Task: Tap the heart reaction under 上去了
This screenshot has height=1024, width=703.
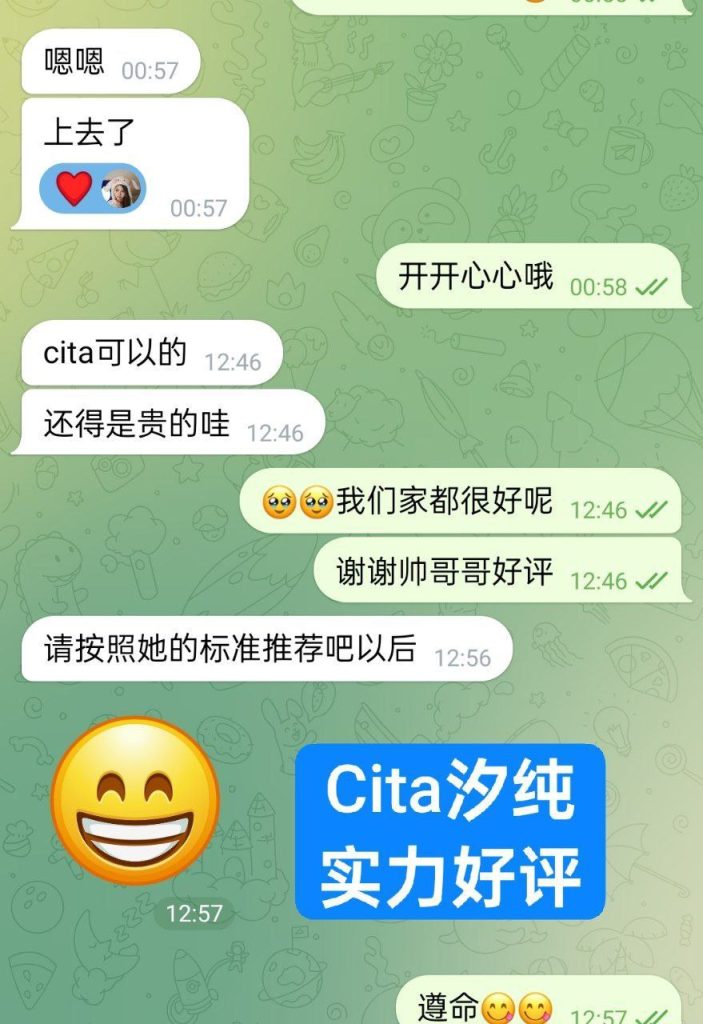Action: tap(75, 188)
